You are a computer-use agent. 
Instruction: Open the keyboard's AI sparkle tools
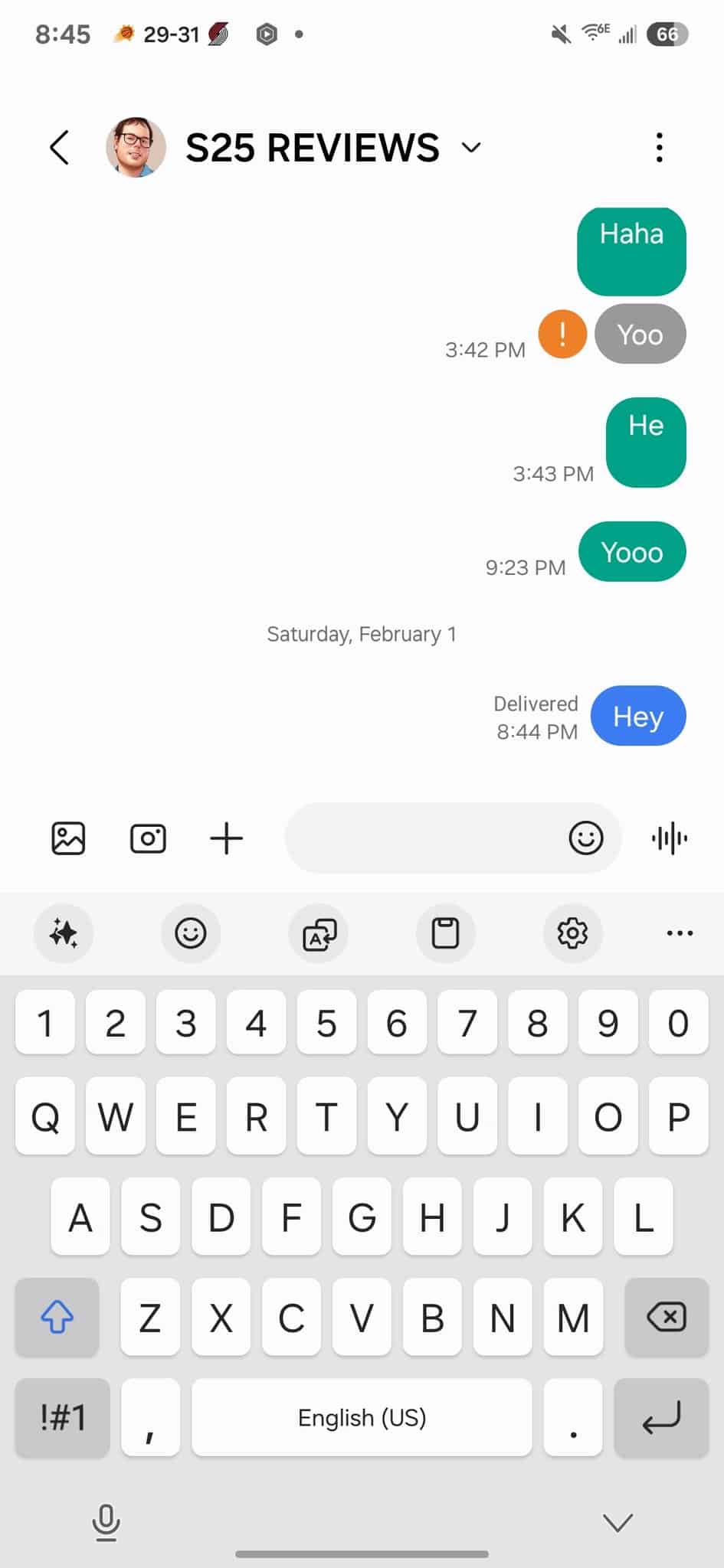click(64, 933)
